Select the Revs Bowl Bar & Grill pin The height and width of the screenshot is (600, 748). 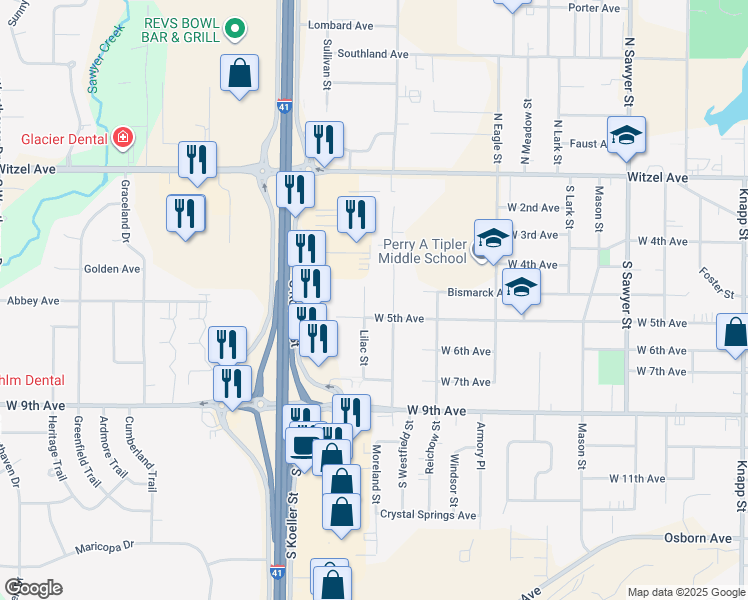tap(234, 28)
